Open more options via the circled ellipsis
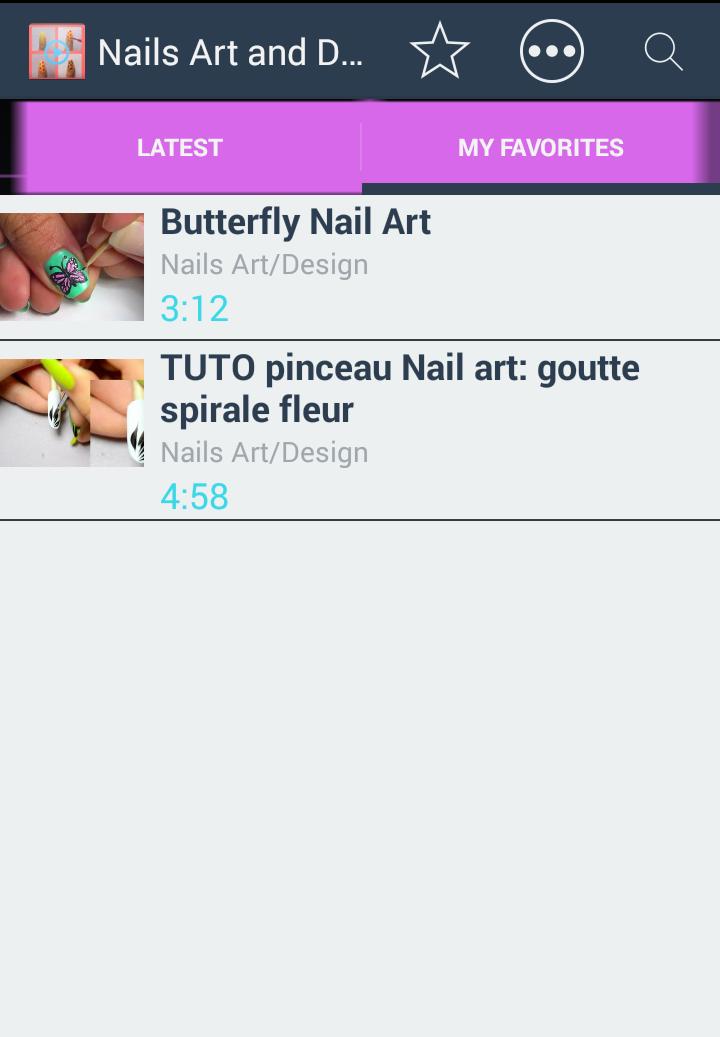 point(551,51)
